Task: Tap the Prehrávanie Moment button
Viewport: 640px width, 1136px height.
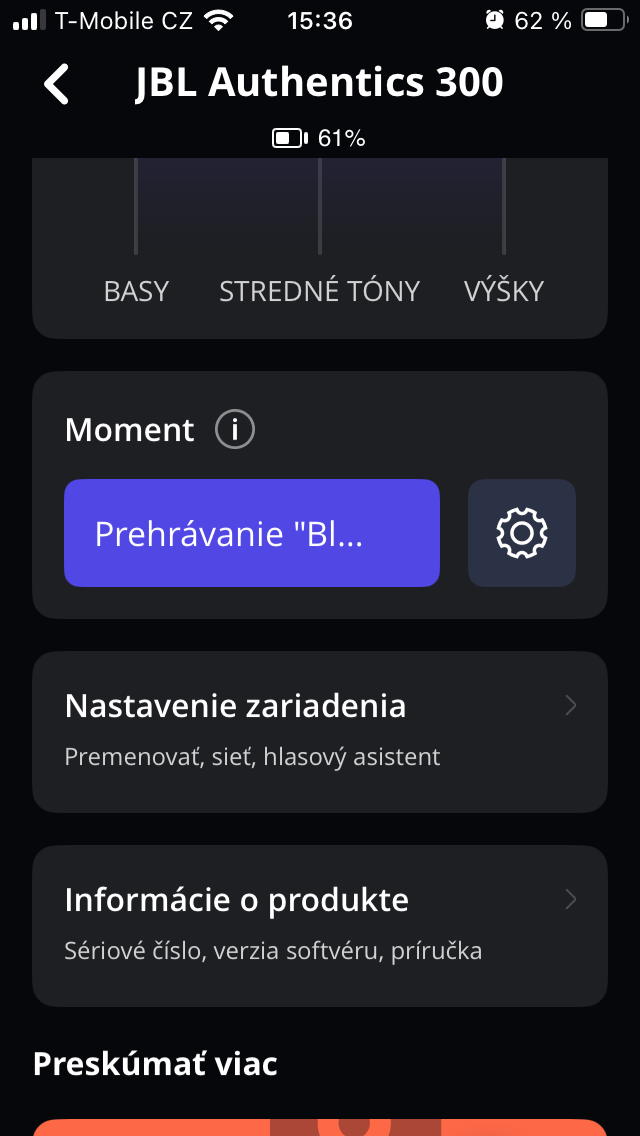Action: [252, 533]
